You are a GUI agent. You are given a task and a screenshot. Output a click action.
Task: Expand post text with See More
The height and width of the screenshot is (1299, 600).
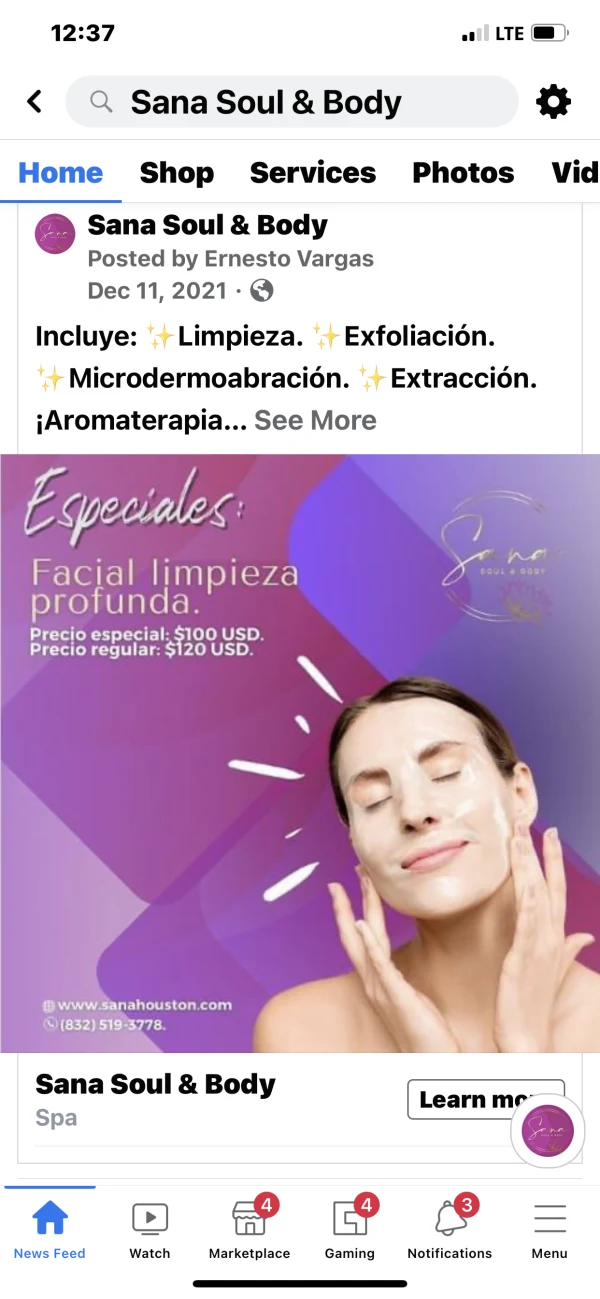click(x=315, y=420)
